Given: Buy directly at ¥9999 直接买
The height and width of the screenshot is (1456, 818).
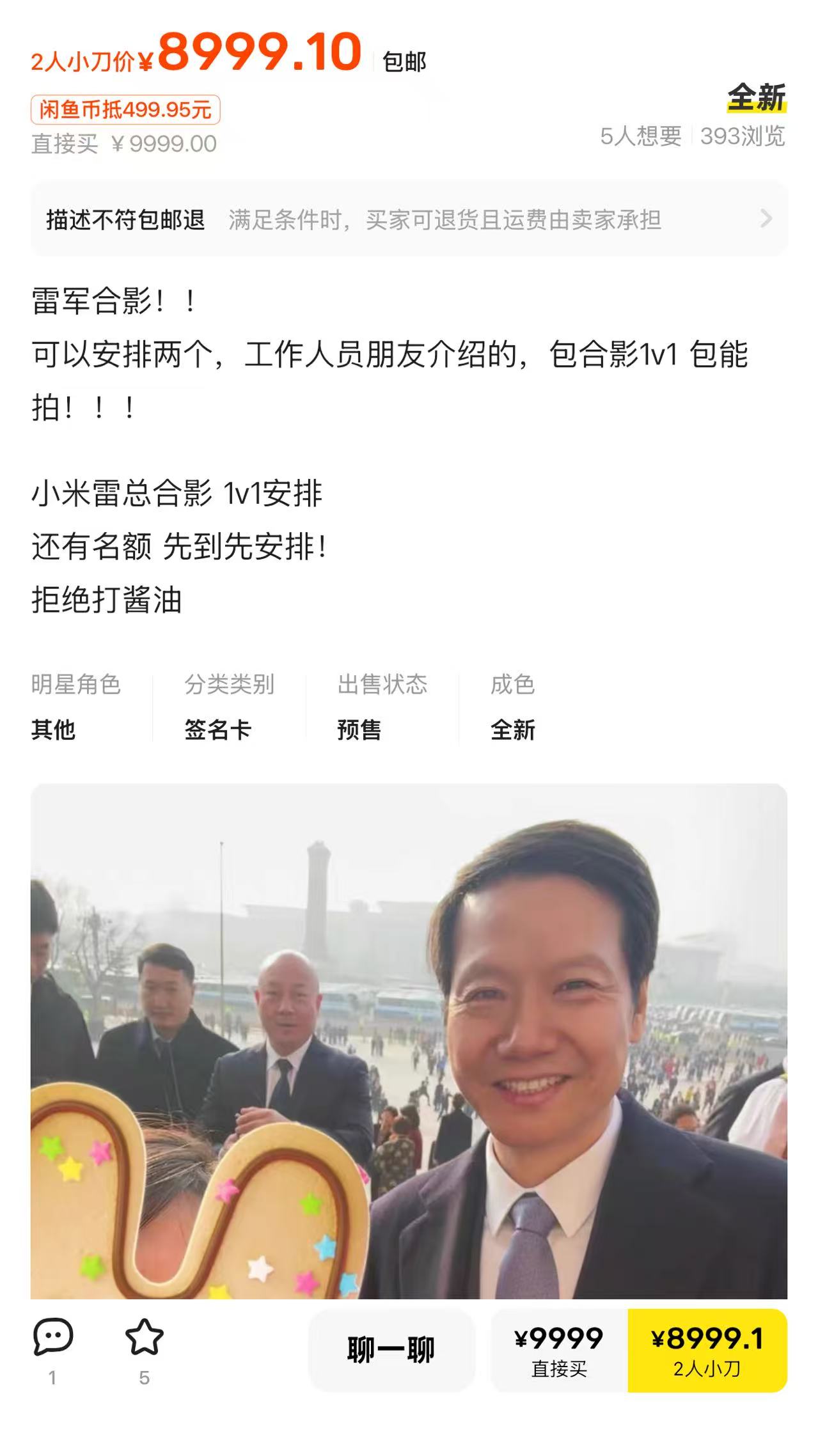Looking at the screenshot, I should coord(560,1350).
